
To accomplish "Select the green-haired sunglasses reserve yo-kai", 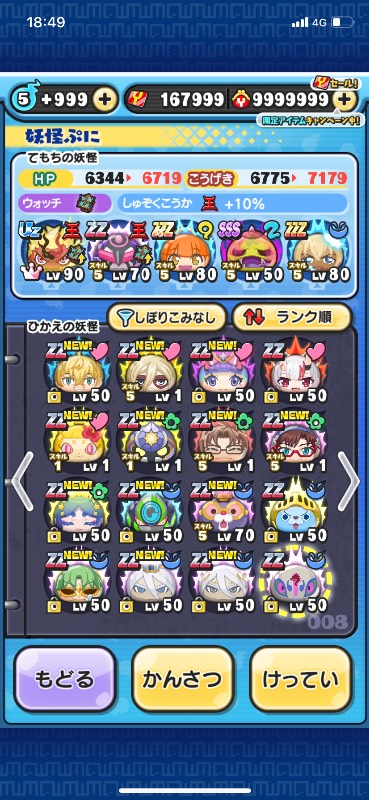I will tap(80, 584).
